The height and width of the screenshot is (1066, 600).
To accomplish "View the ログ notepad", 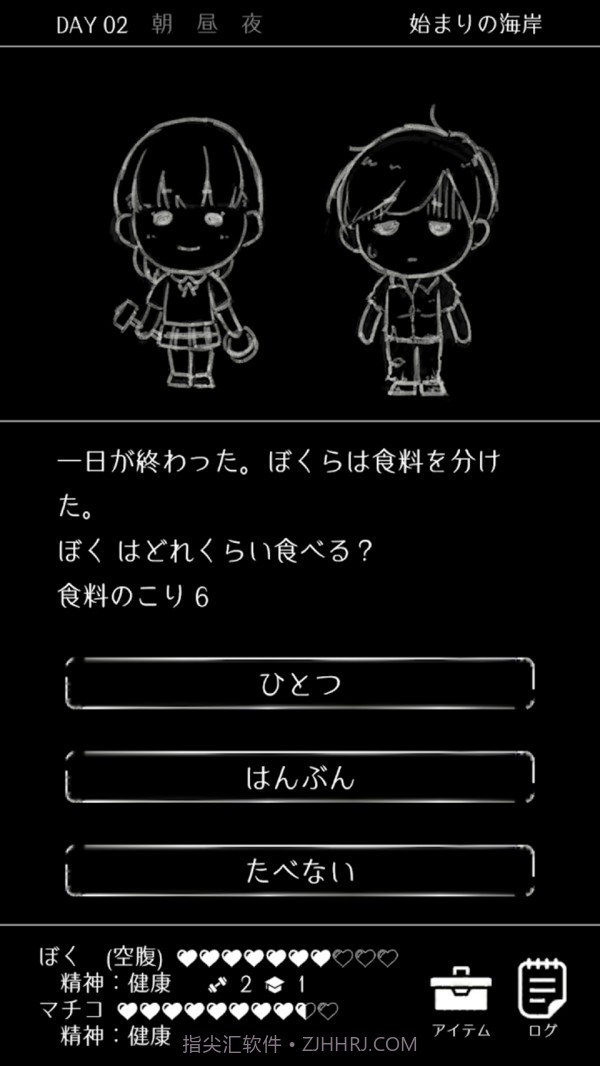I will coord(542,997).
